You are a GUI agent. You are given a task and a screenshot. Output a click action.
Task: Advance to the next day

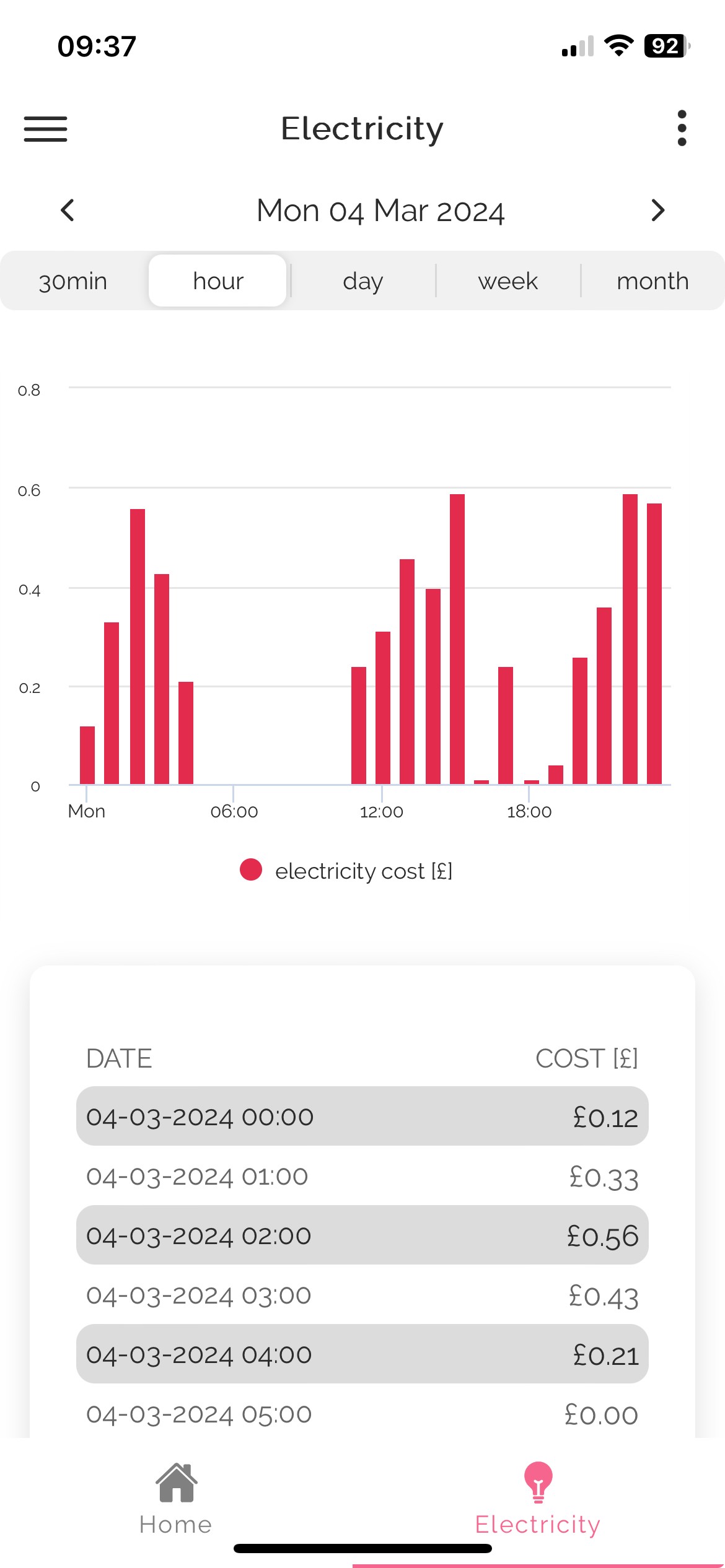tap(658, 211)
